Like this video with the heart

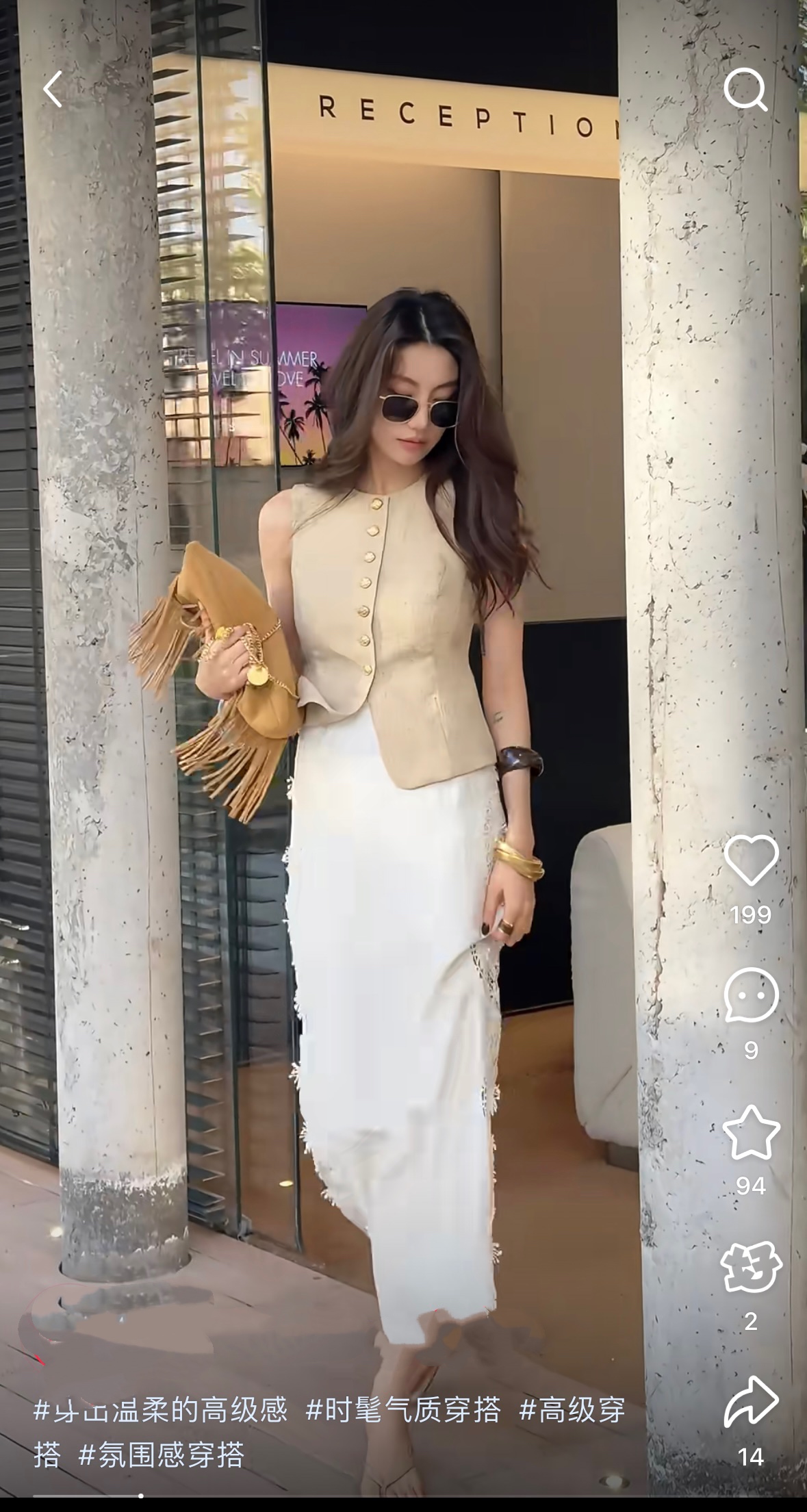click(751, 861)
